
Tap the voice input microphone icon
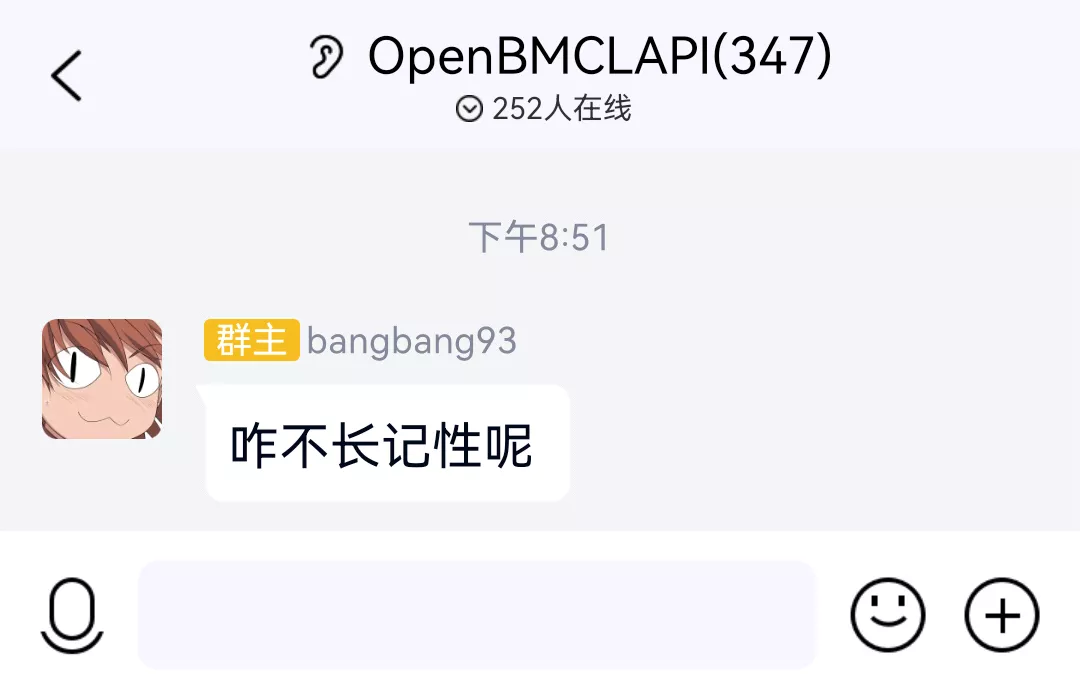pos(72,616)
